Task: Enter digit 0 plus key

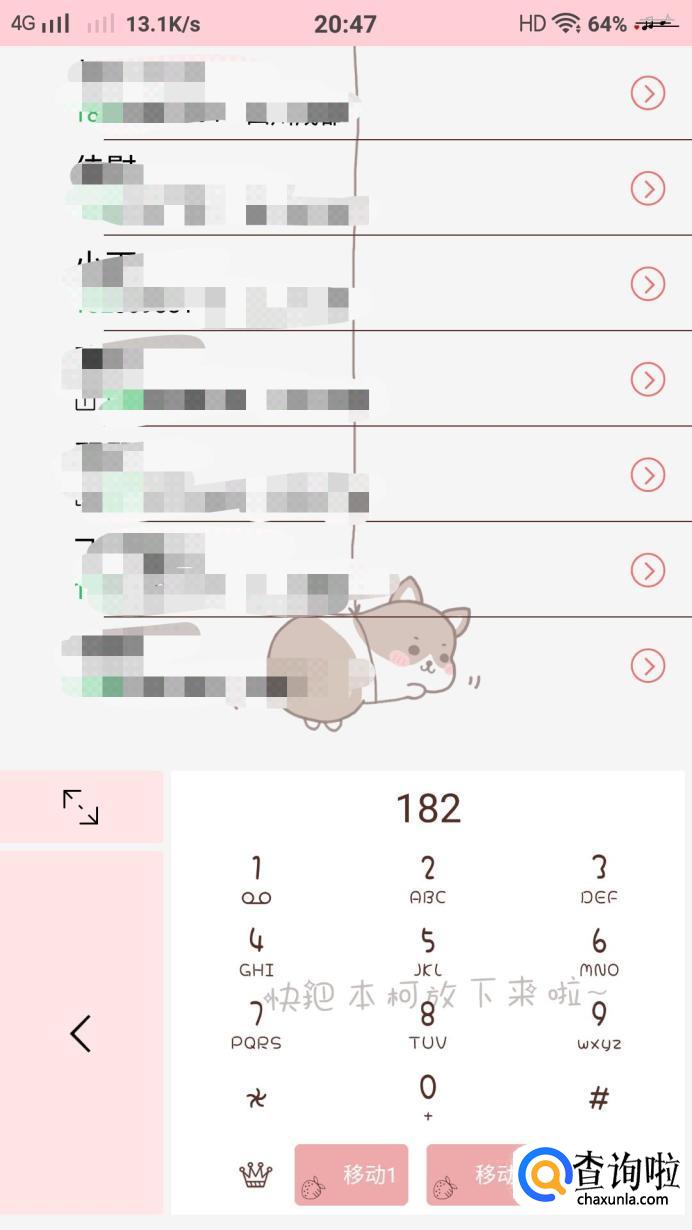Action: click(428, 1096)
